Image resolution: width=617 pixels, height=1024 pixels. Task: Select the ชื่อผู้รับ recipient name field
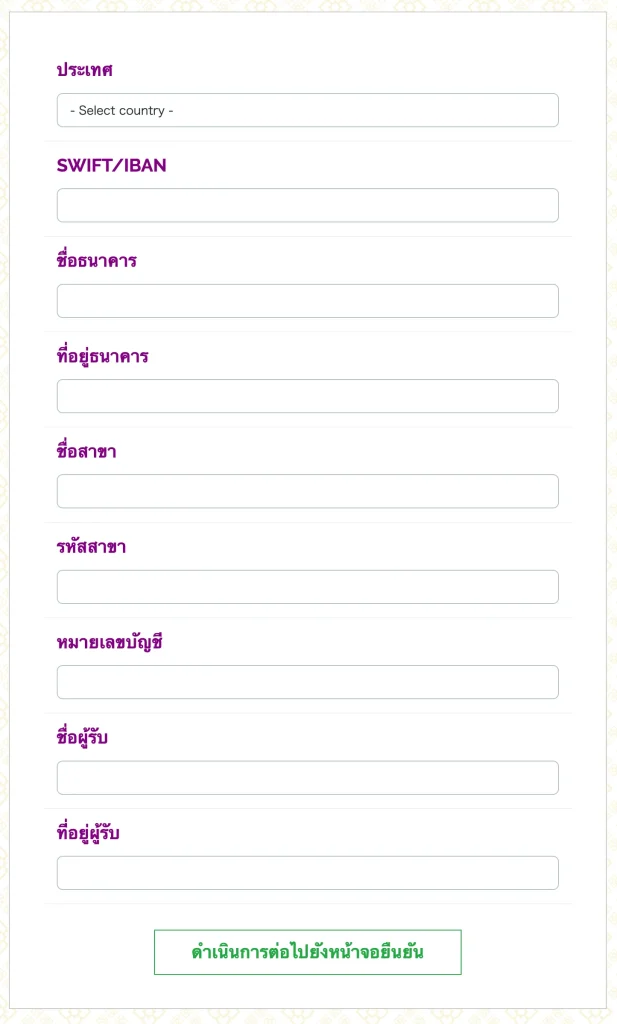(307, 778)
